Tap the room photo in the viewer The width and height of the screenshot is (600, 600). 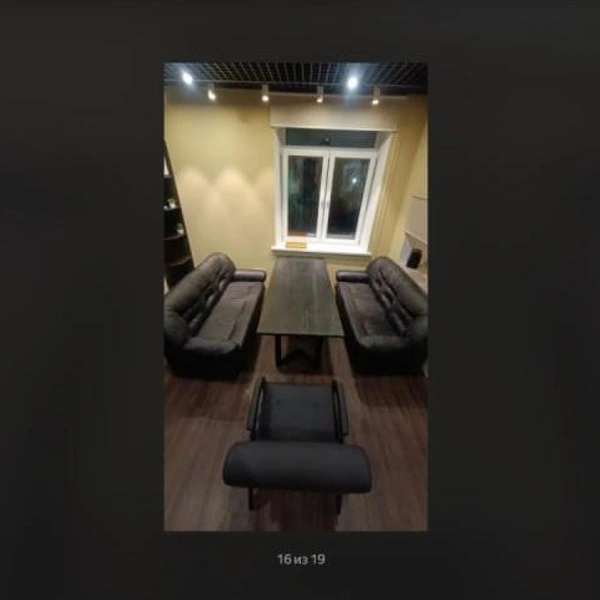tap(295, 297)
